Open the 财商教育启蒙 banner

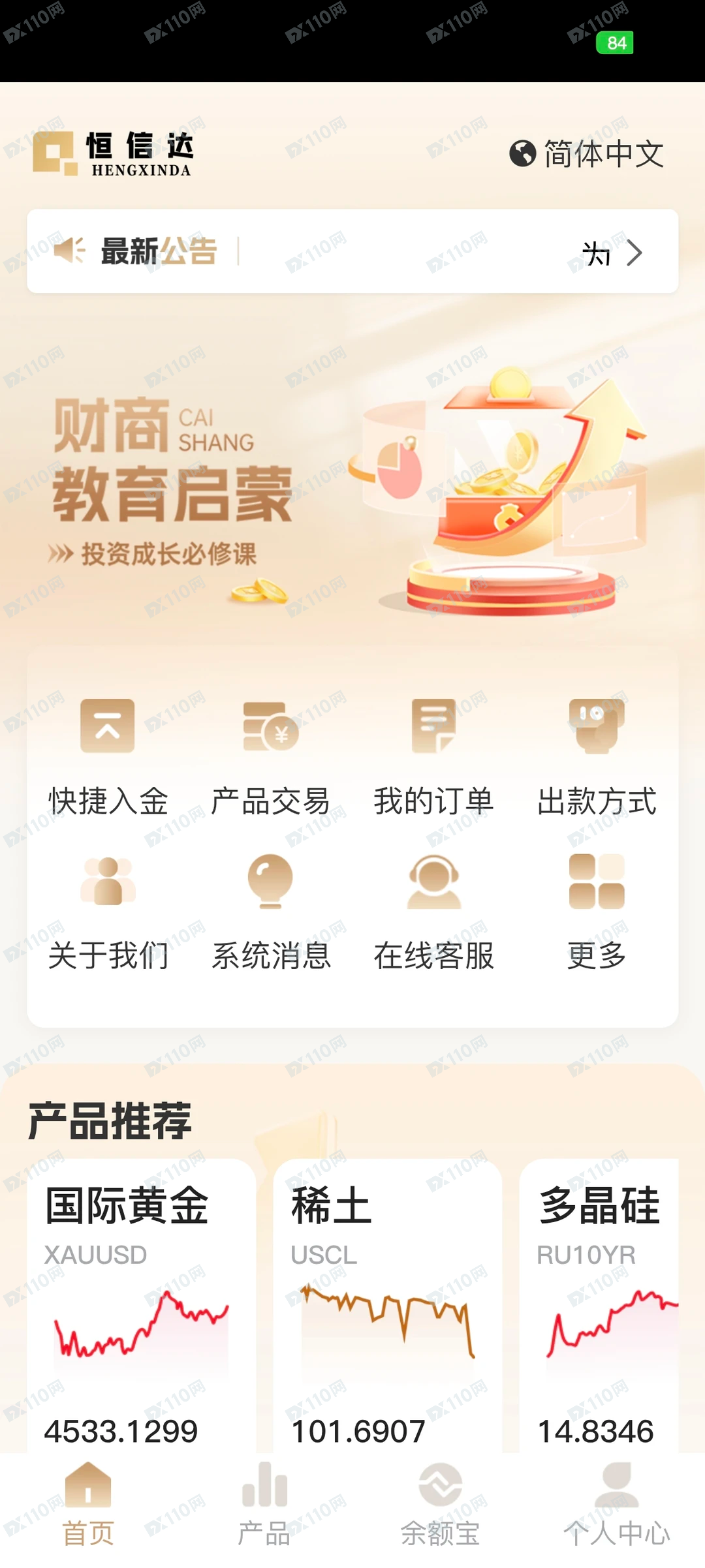tap(352, 483)
